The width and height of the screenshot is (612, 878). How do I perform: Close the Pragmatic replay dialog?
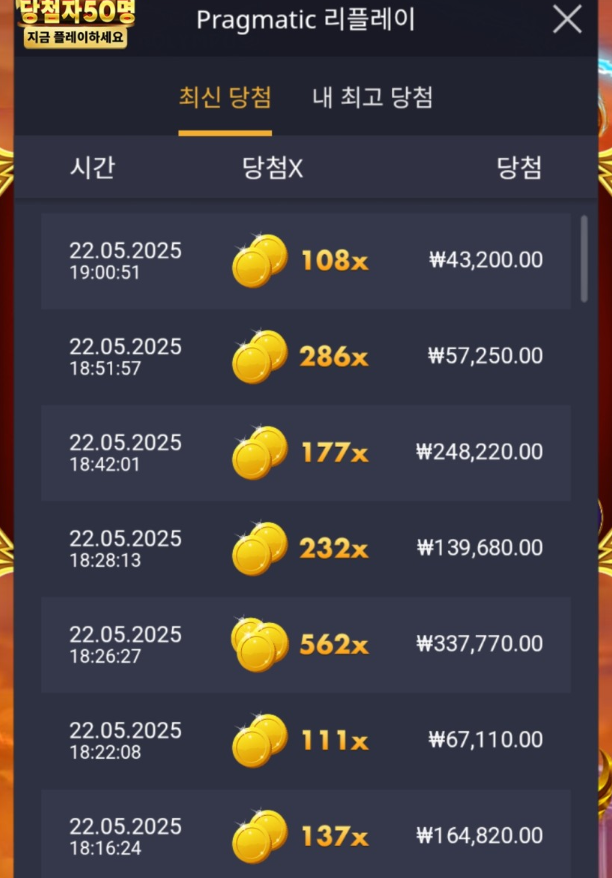pyautogui.click(x=567, y=20)
